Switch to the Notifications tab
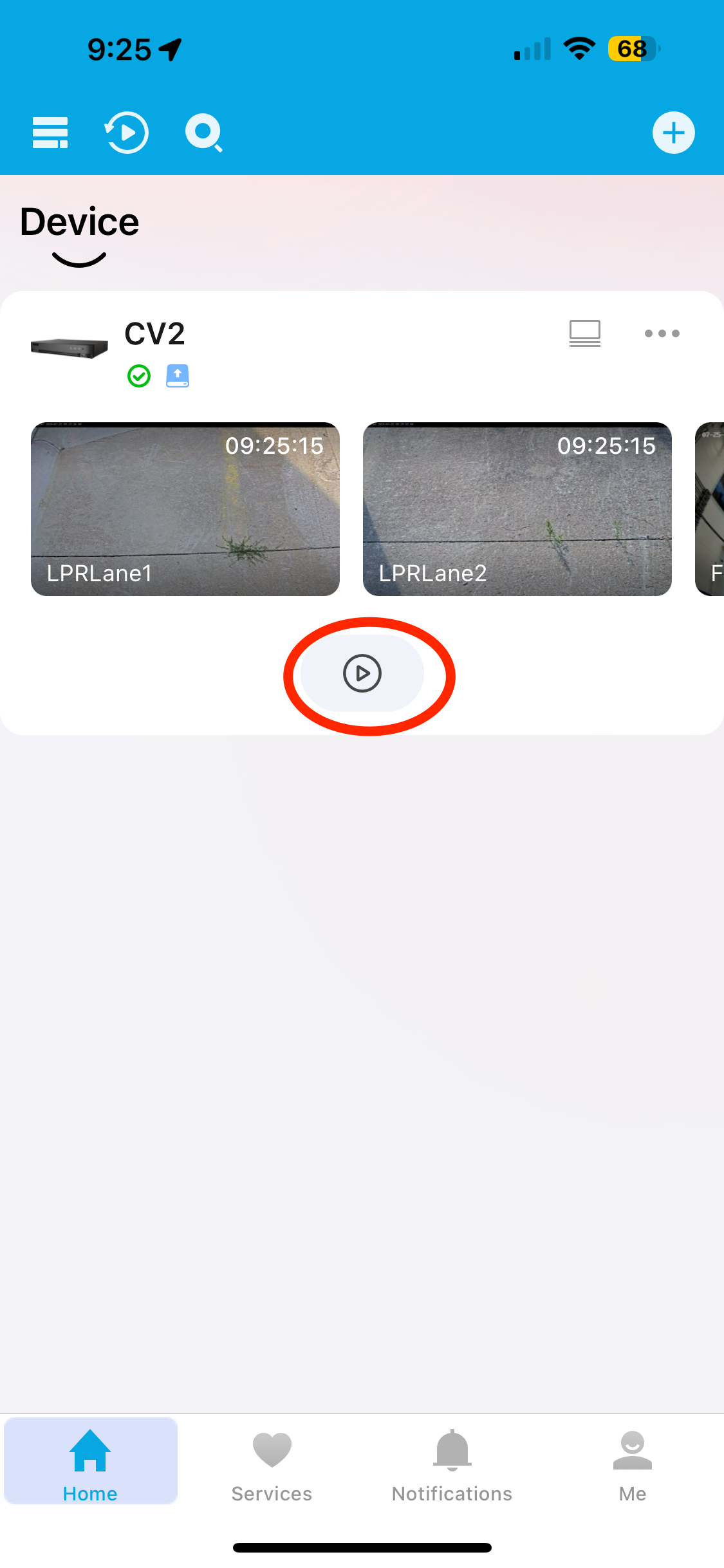Image resolution: width=724 pixels, height=1568 pixels. (452, 1461)
